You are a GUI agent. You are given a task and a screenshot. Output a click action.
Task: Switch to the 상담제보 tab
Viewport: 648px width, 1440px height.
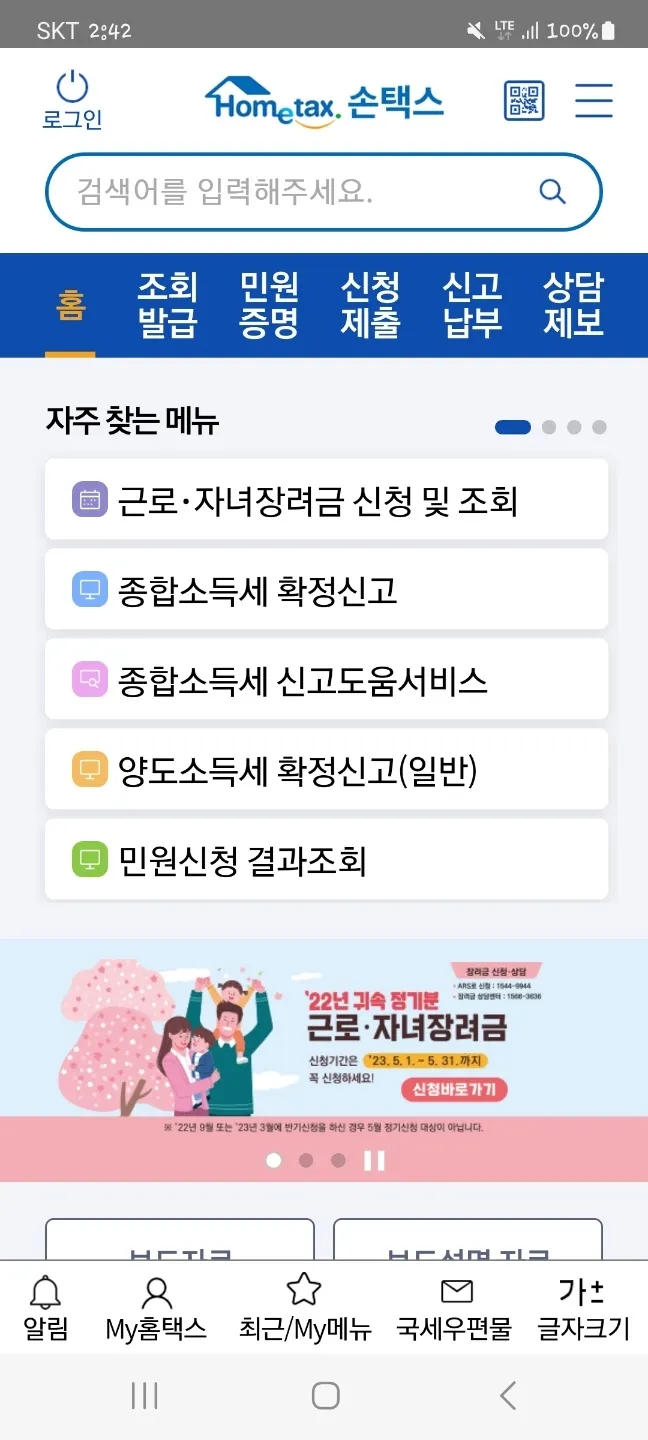(x=573, y=305)
